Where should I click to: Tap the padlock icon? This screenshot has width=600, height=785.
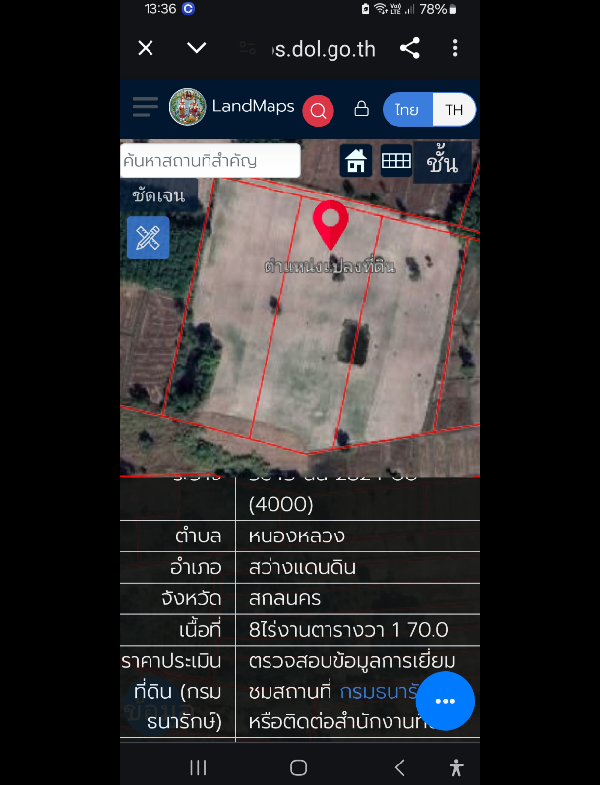362,109
